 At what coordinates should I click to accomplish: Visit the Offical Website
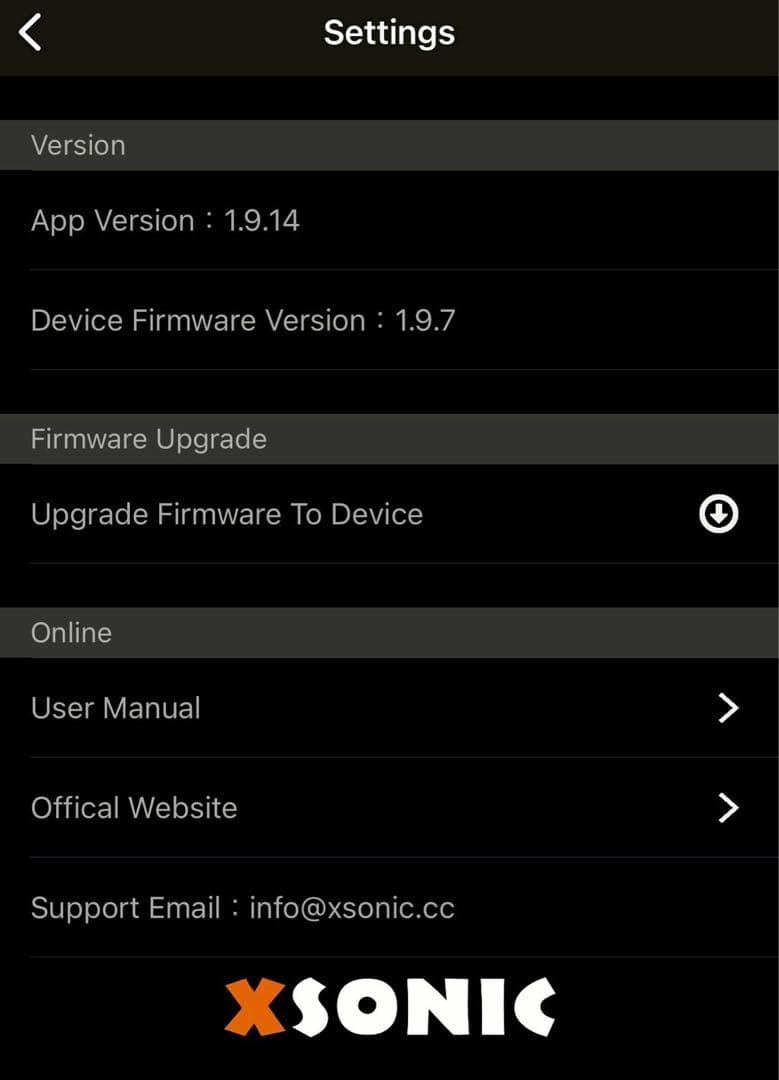coord(727,808)
